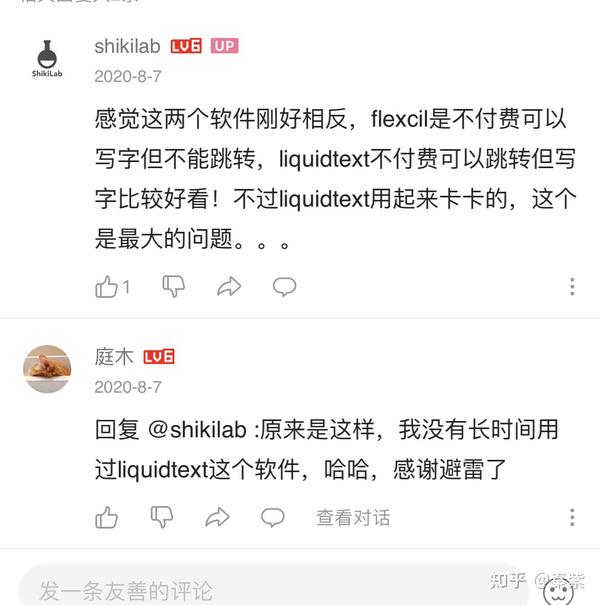
Task: Dislike shikilab's comment
Action: (174, 287)
